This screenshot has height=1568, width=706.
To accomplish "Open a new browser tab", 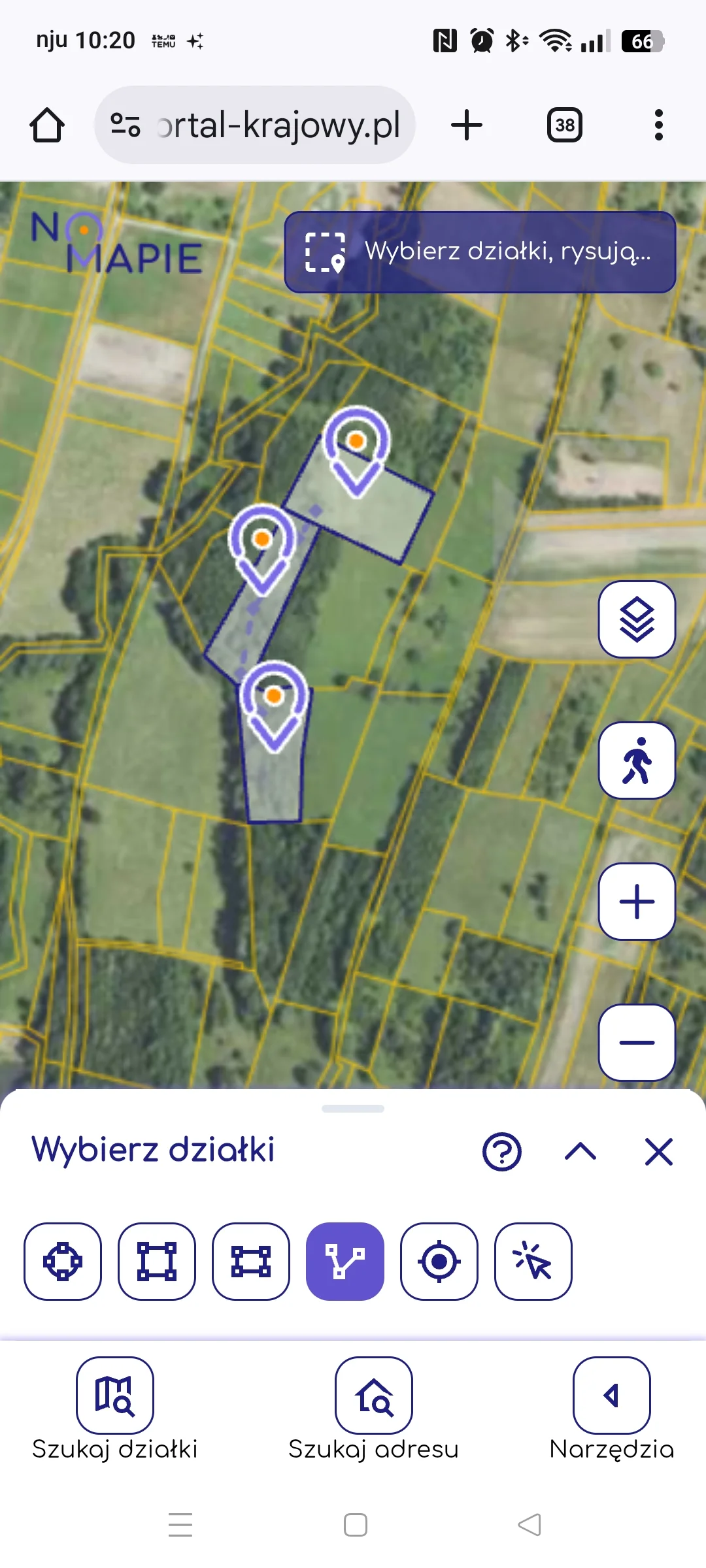I will (467, 125).
